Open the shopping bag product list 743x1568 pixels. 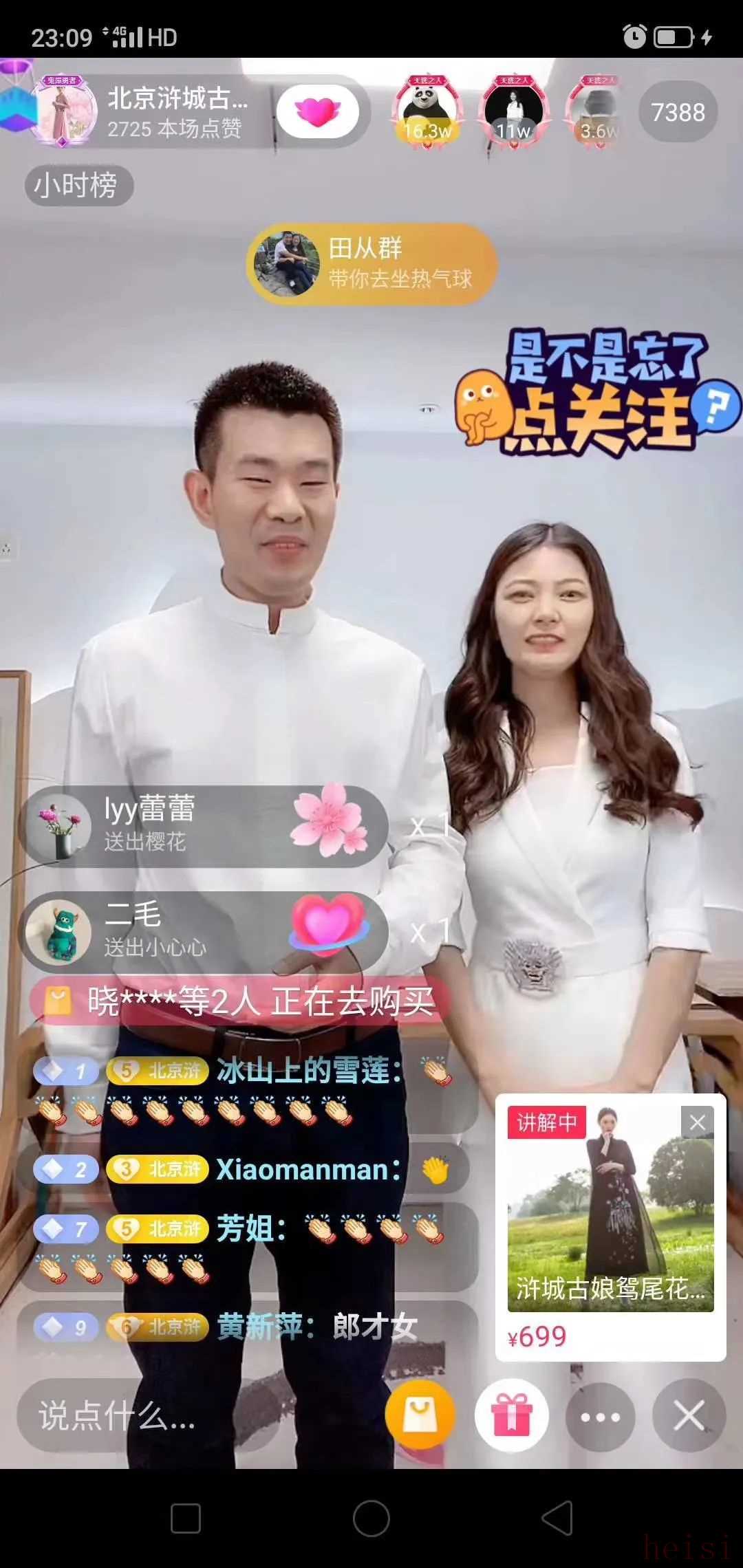[420, 1415]
